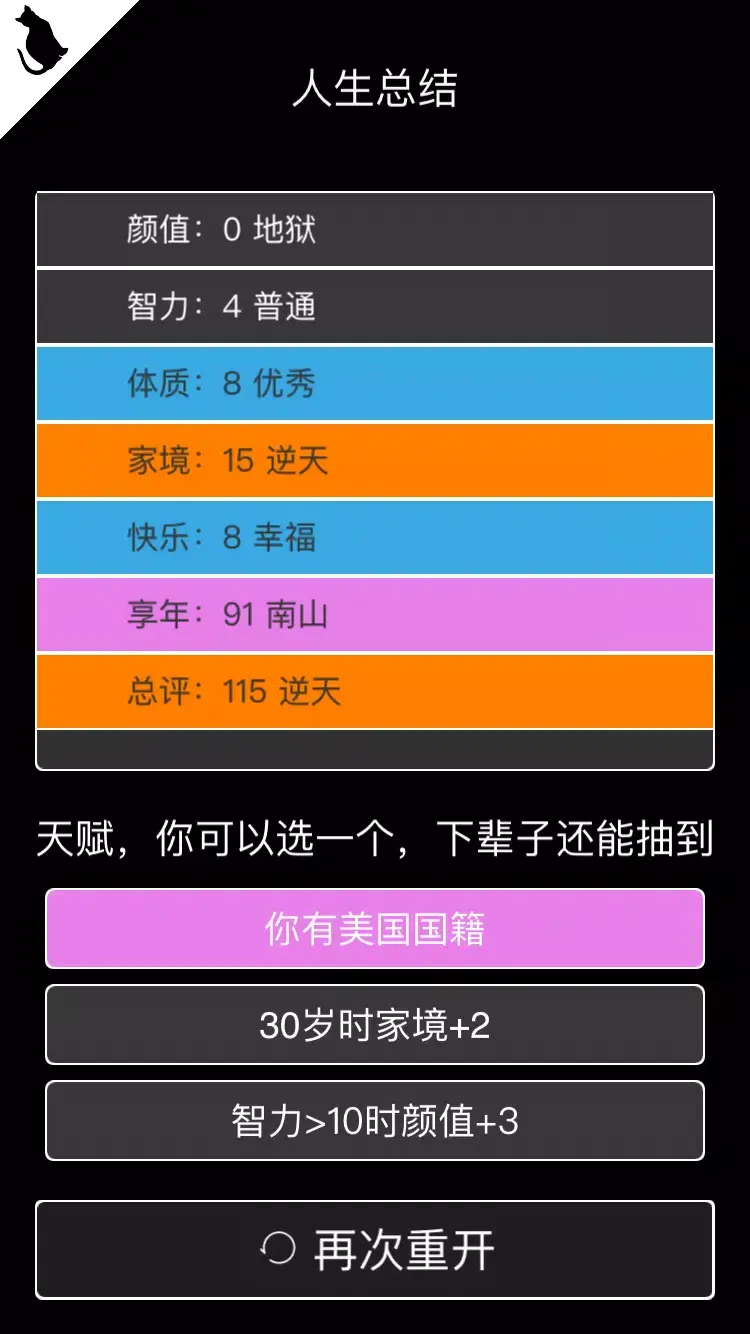The image size is (750, 1334).
Task: Click the 颜值 stat bar showing 0 地狱
Action: (374, 230)
